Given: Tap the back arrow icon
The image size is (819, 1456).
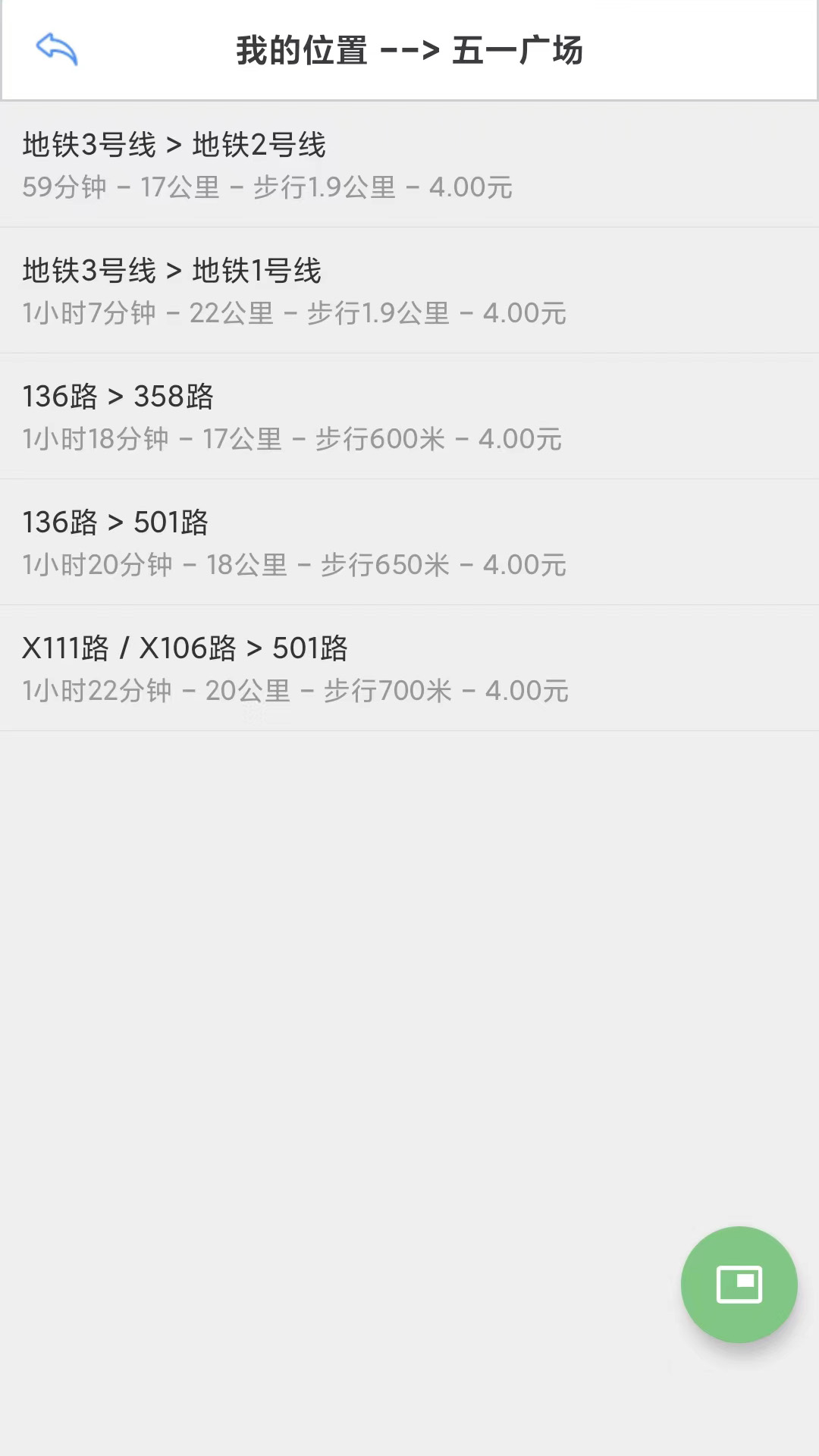Looking at the screenshot, I should coord(57,49).
